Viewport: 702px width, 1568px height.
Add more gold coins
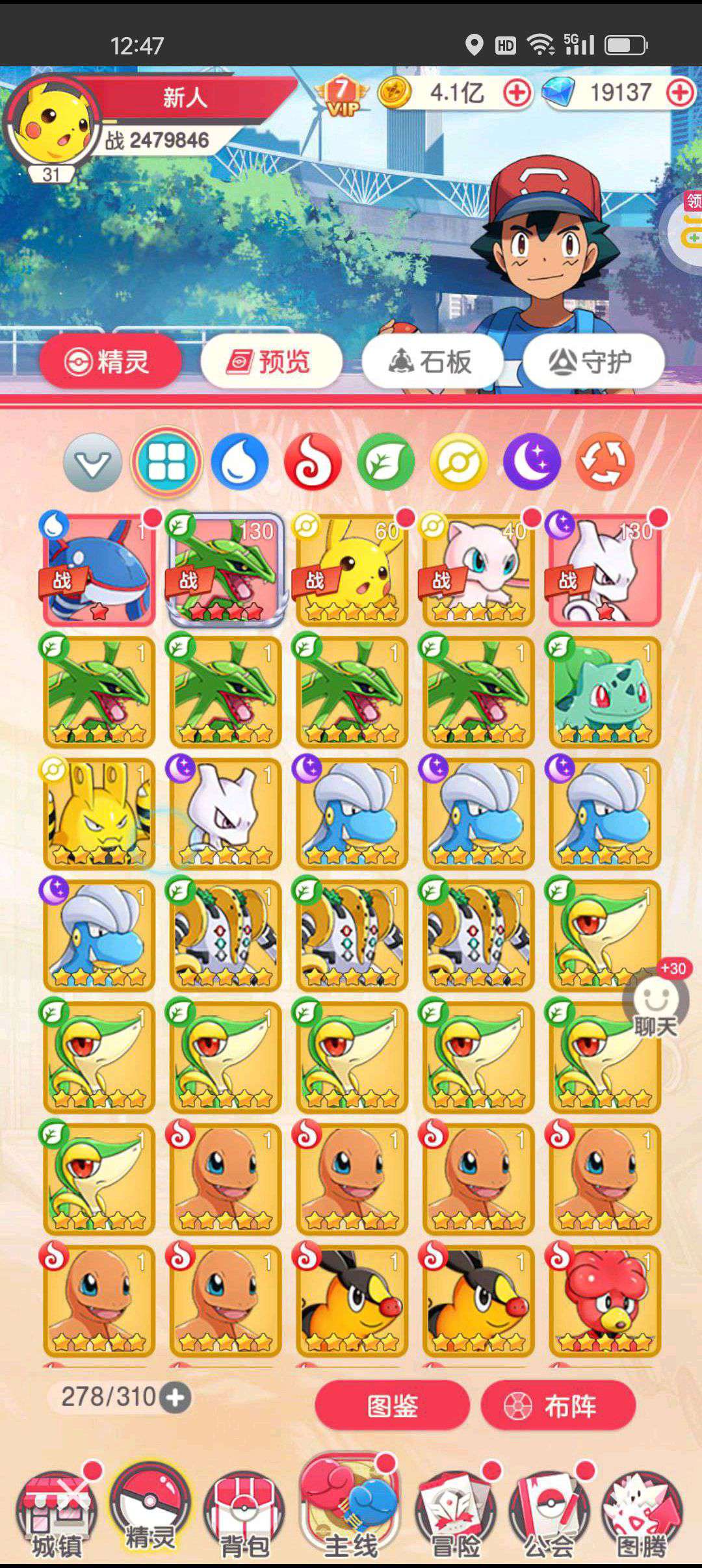pos(517,94)
